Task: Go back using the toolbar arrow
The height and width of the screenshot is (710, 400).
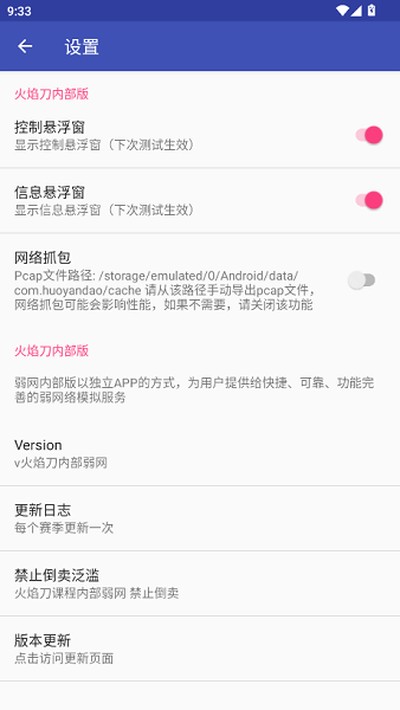Action: [25, 46]
